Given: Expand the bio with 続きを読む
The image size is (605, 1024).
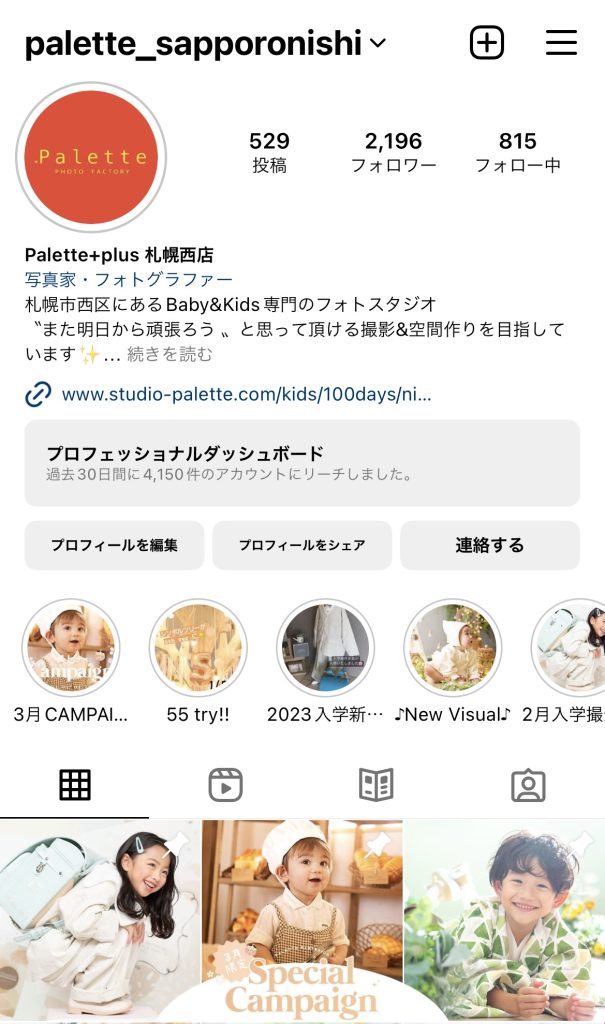Looking at the screenshot, I should click(170, 354).
